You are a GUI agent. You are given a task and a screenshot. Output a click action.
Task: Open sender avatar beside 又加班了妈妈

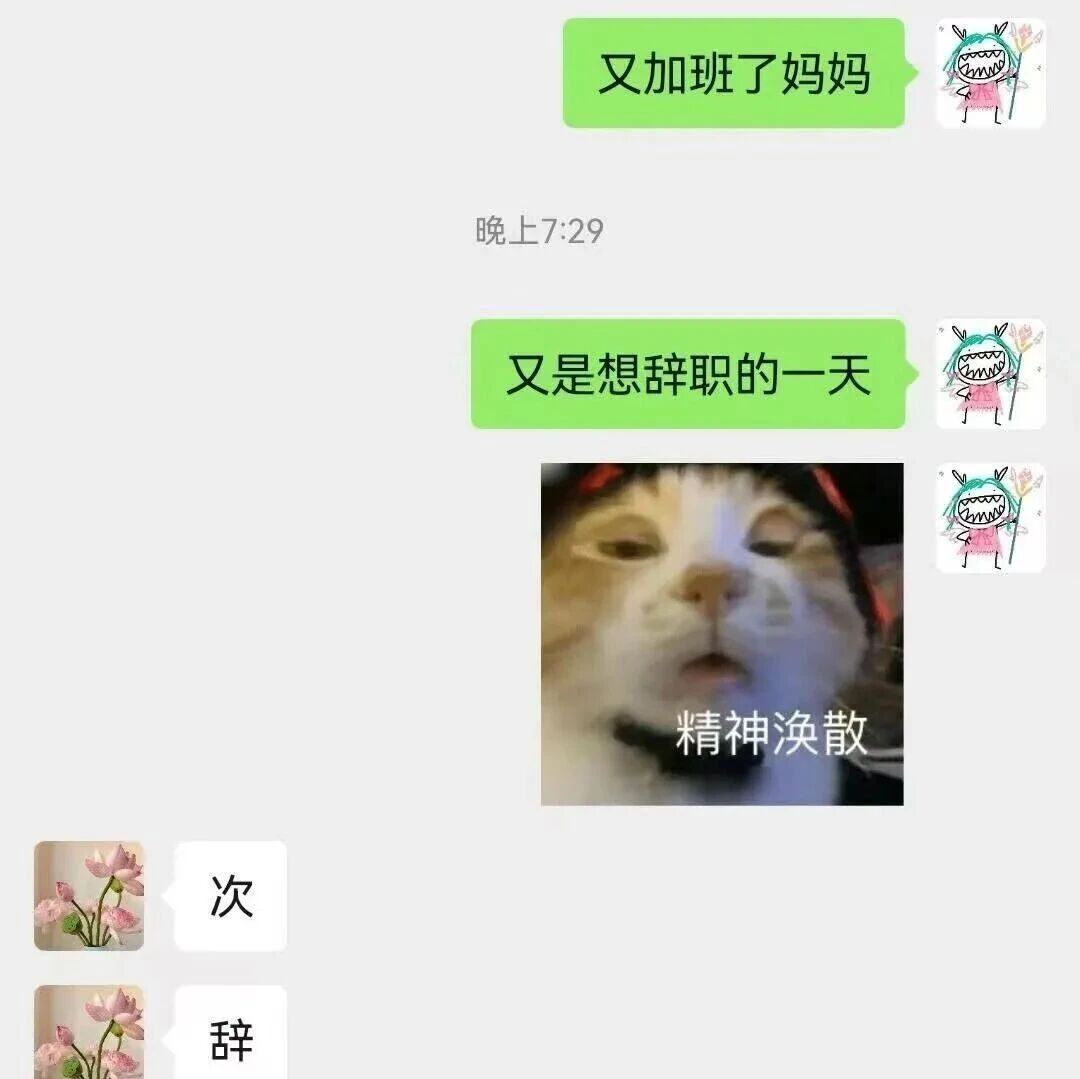click(990, 73)
